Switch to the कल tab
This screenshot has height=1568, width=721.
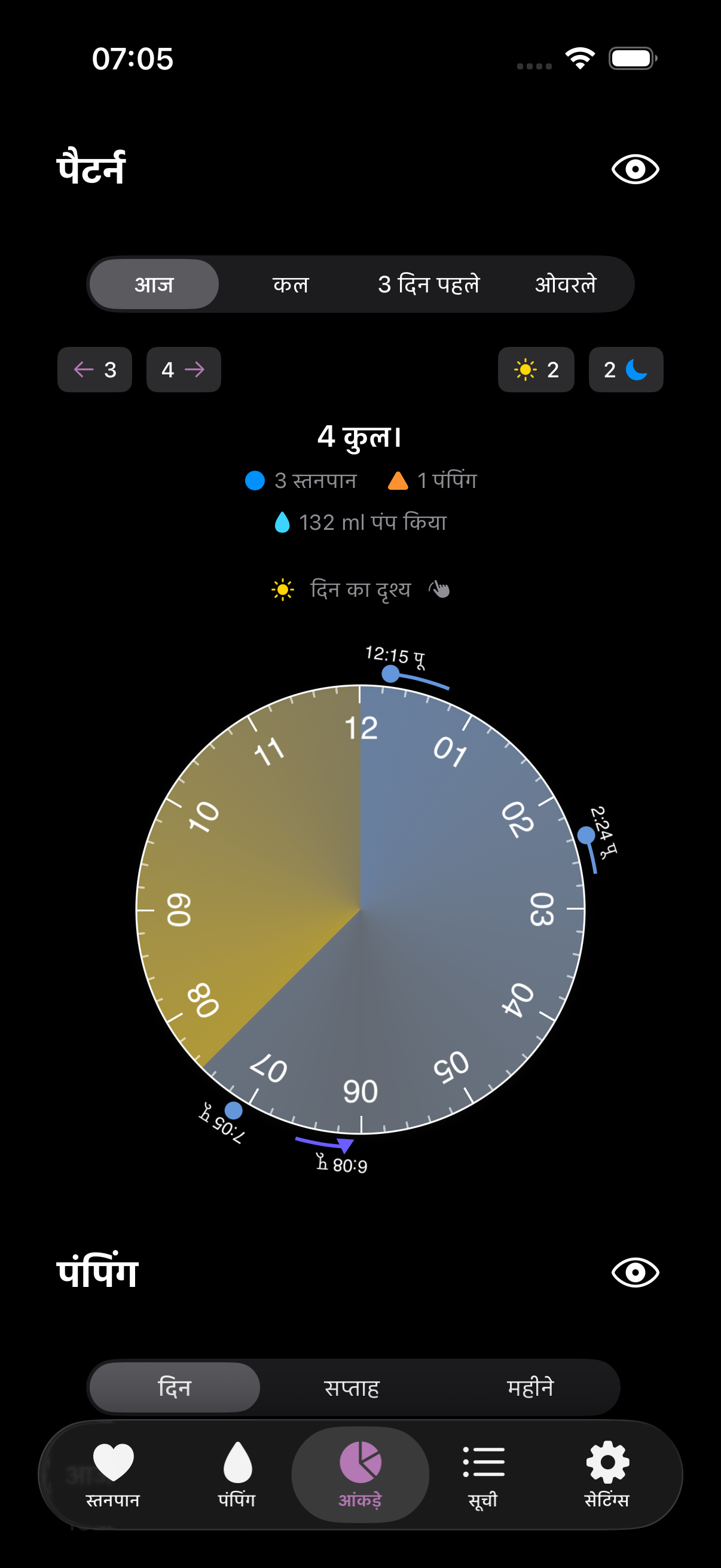point(291,283)
